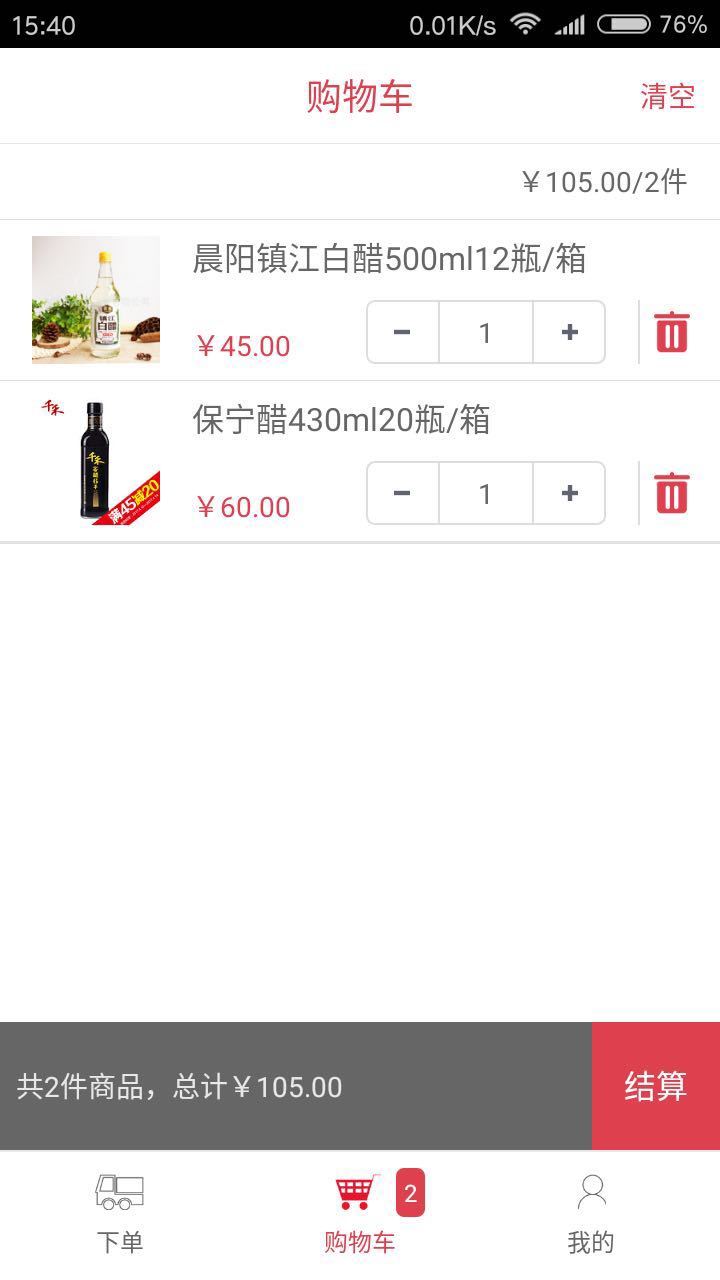Edit the quantity field for 晨阳镇江白醋
Viewport: 720px width, 1280px height.
pos(486,332)
